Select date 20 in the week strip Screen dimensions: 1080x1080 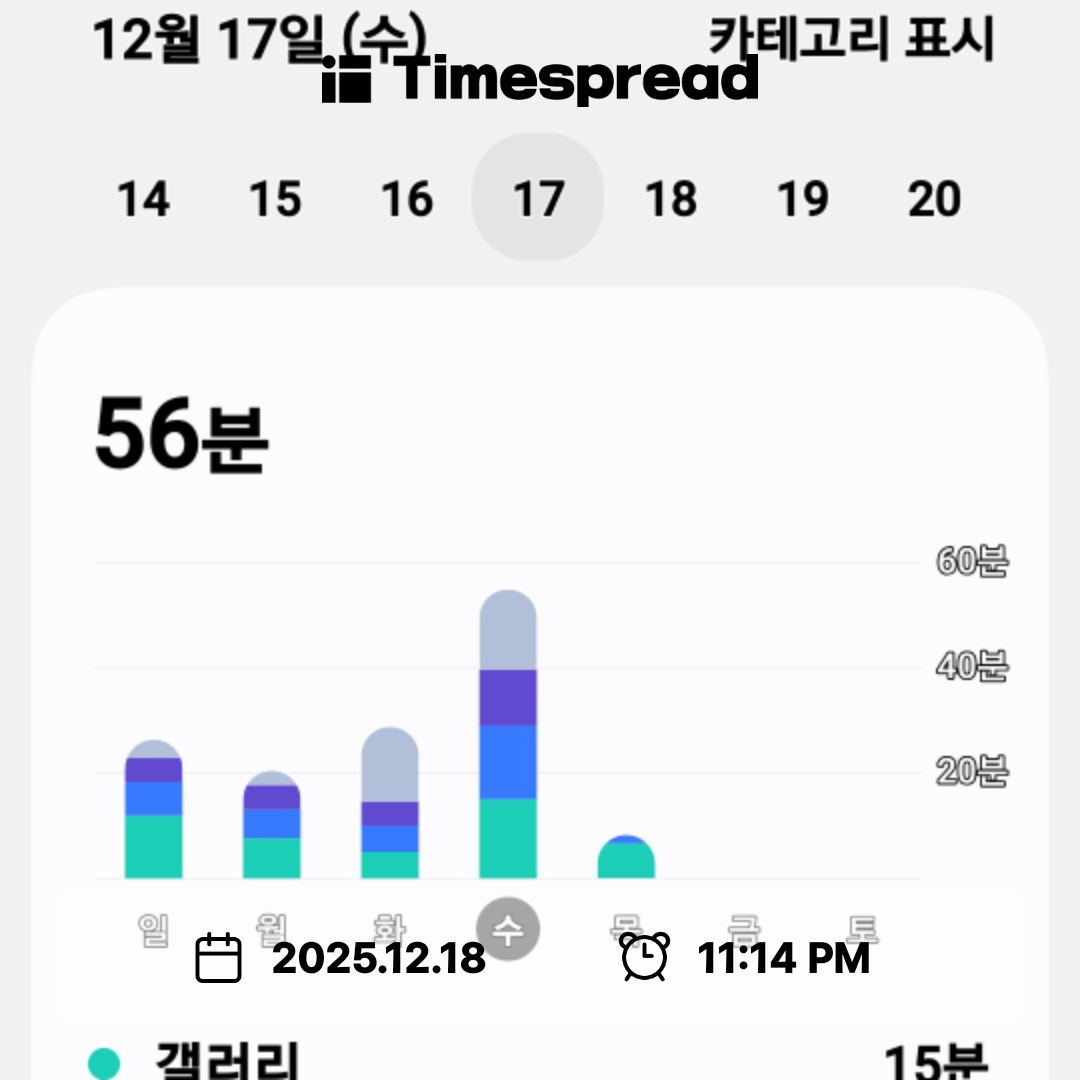[934, 199]
